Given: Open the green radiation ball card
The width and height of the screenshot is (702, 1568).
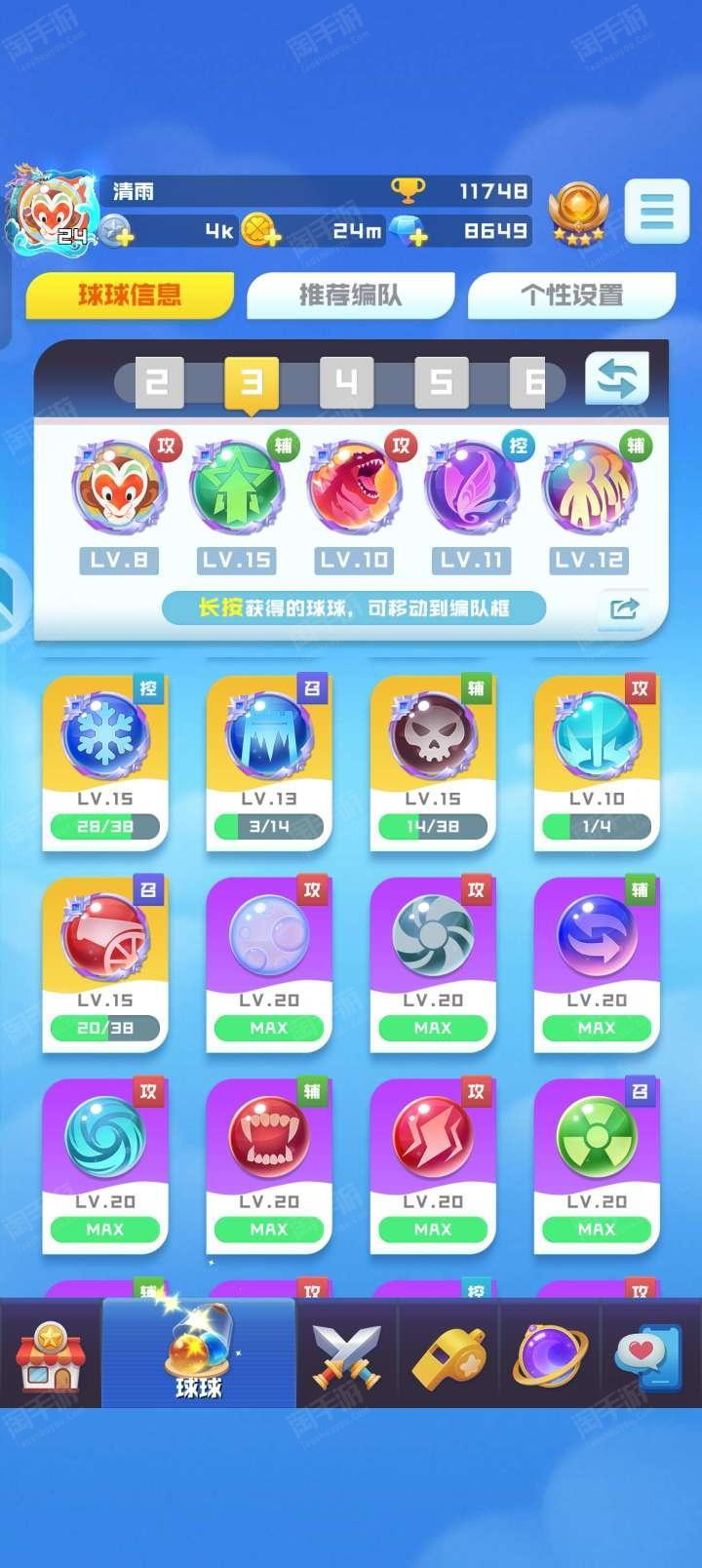Looking at the screenshot, I should pyautogui.click(x=597, y=1167).
